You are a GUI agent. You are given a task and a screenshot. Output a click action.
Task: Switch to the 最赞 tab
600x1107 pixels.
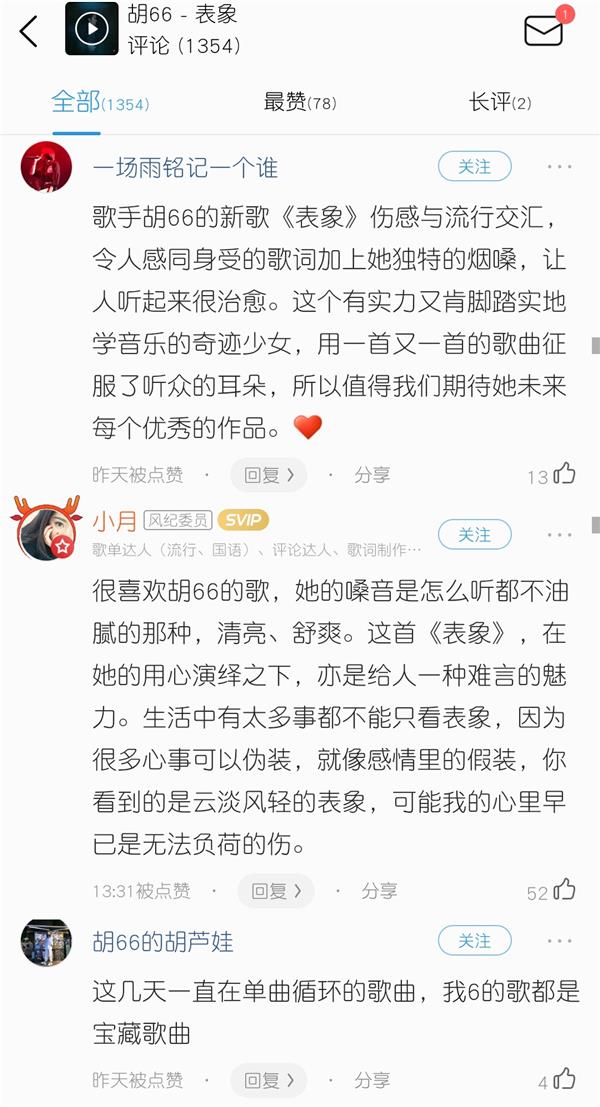coord(299,102)
